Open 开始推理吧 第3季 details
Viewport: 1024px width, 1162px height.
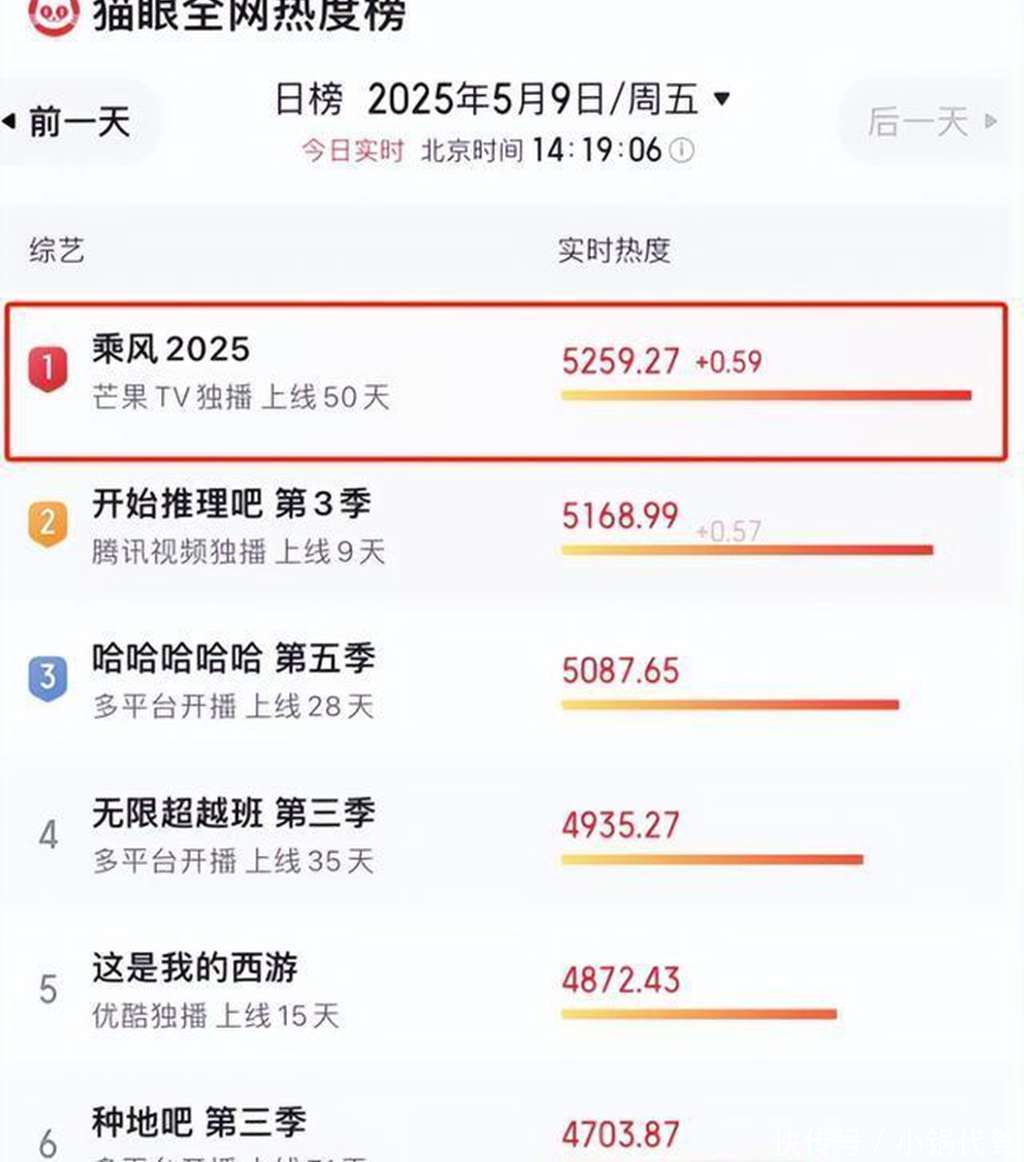coord(232,504)
